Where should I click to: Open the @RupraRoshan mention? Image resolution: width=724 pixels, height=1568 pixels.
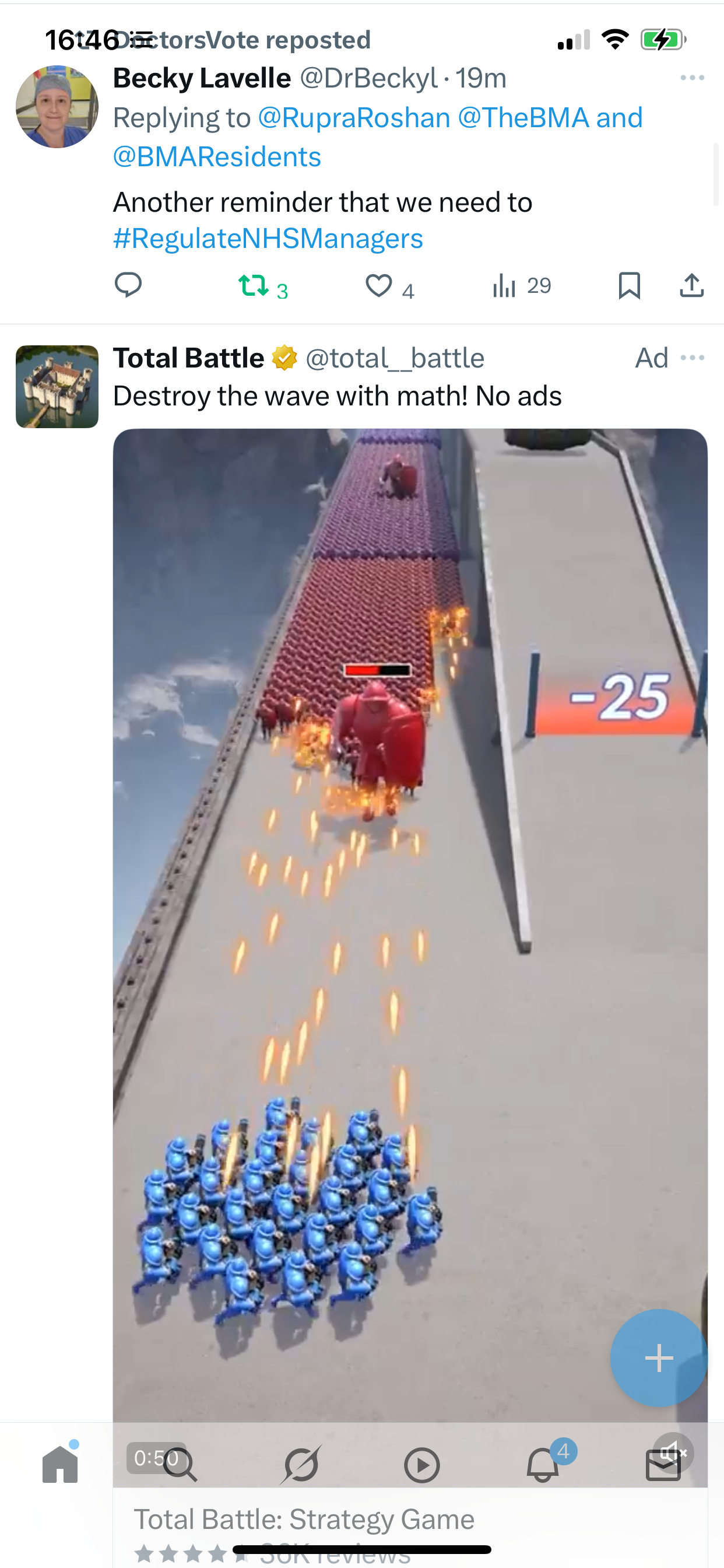[354, 117]
